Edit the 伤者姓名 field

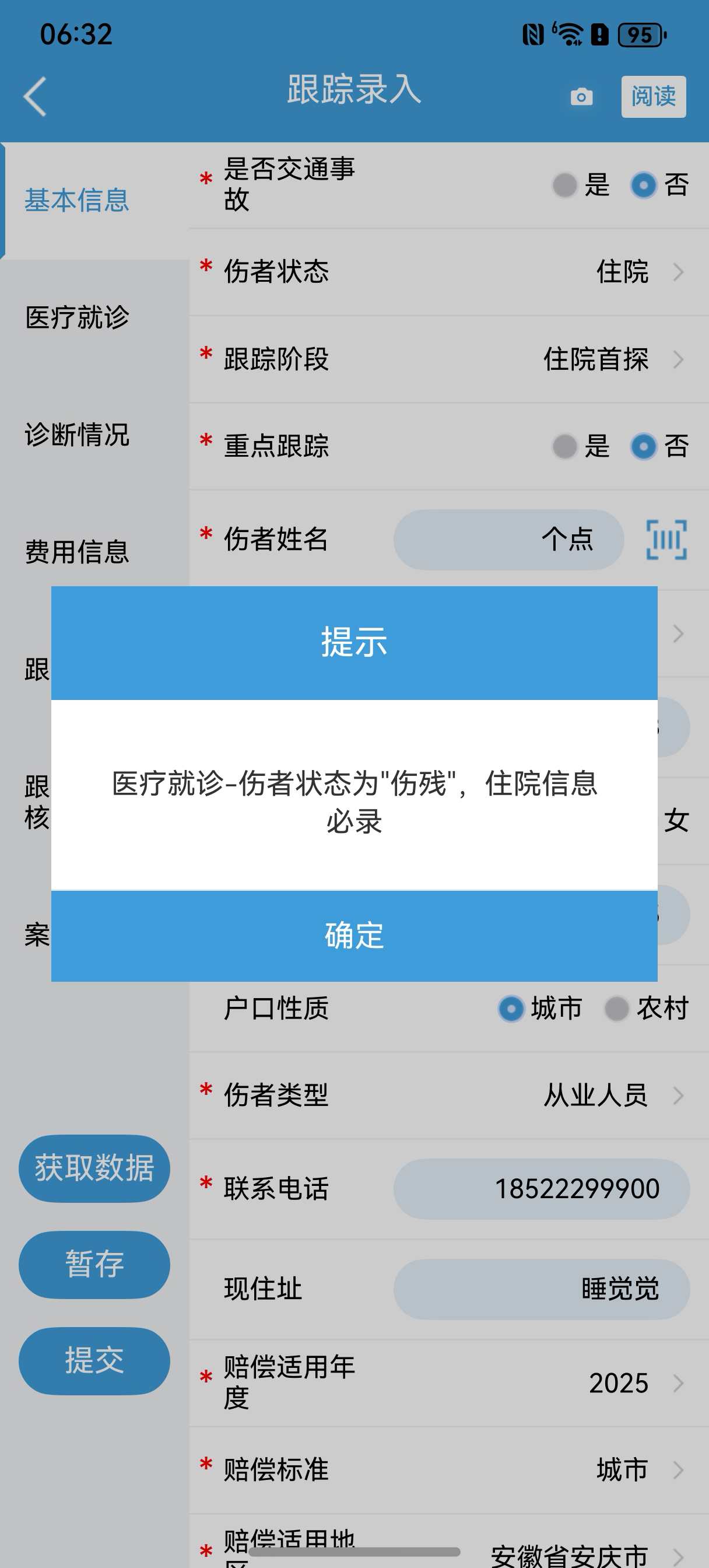(508, 540)
